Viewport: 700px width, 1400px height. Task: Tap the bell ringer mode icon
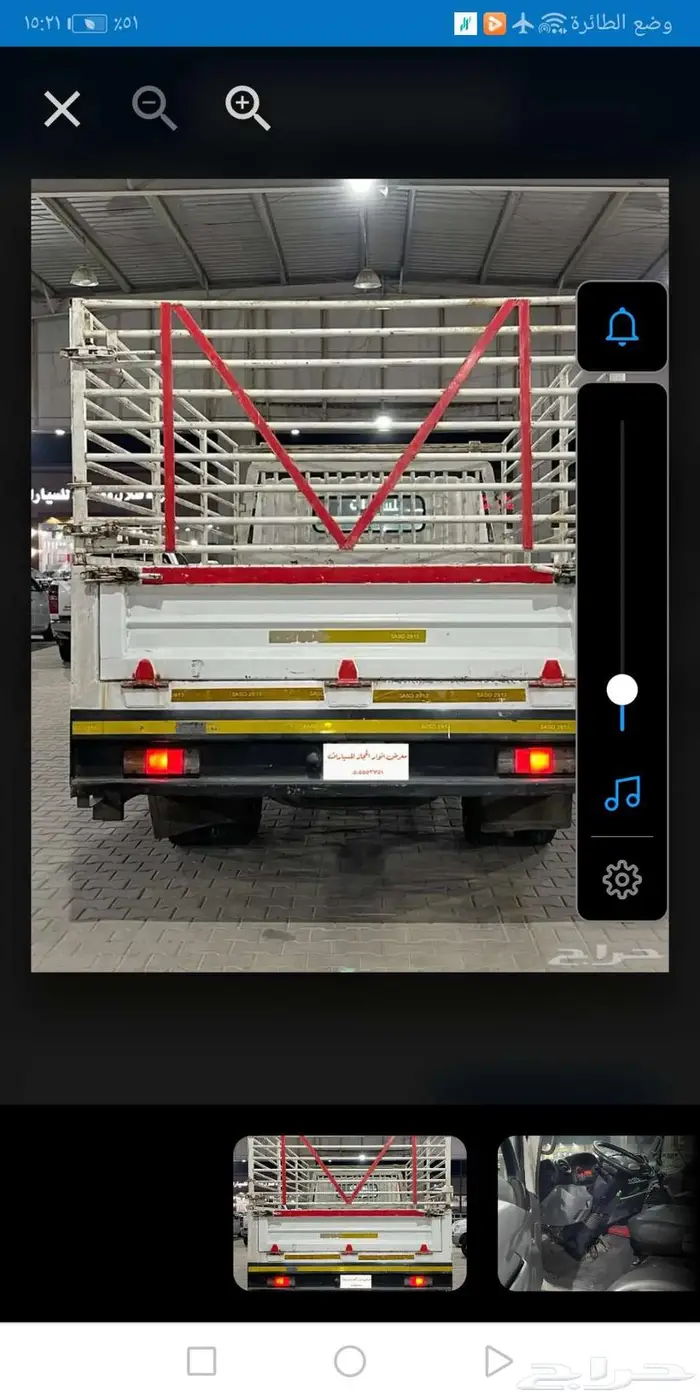622,327
